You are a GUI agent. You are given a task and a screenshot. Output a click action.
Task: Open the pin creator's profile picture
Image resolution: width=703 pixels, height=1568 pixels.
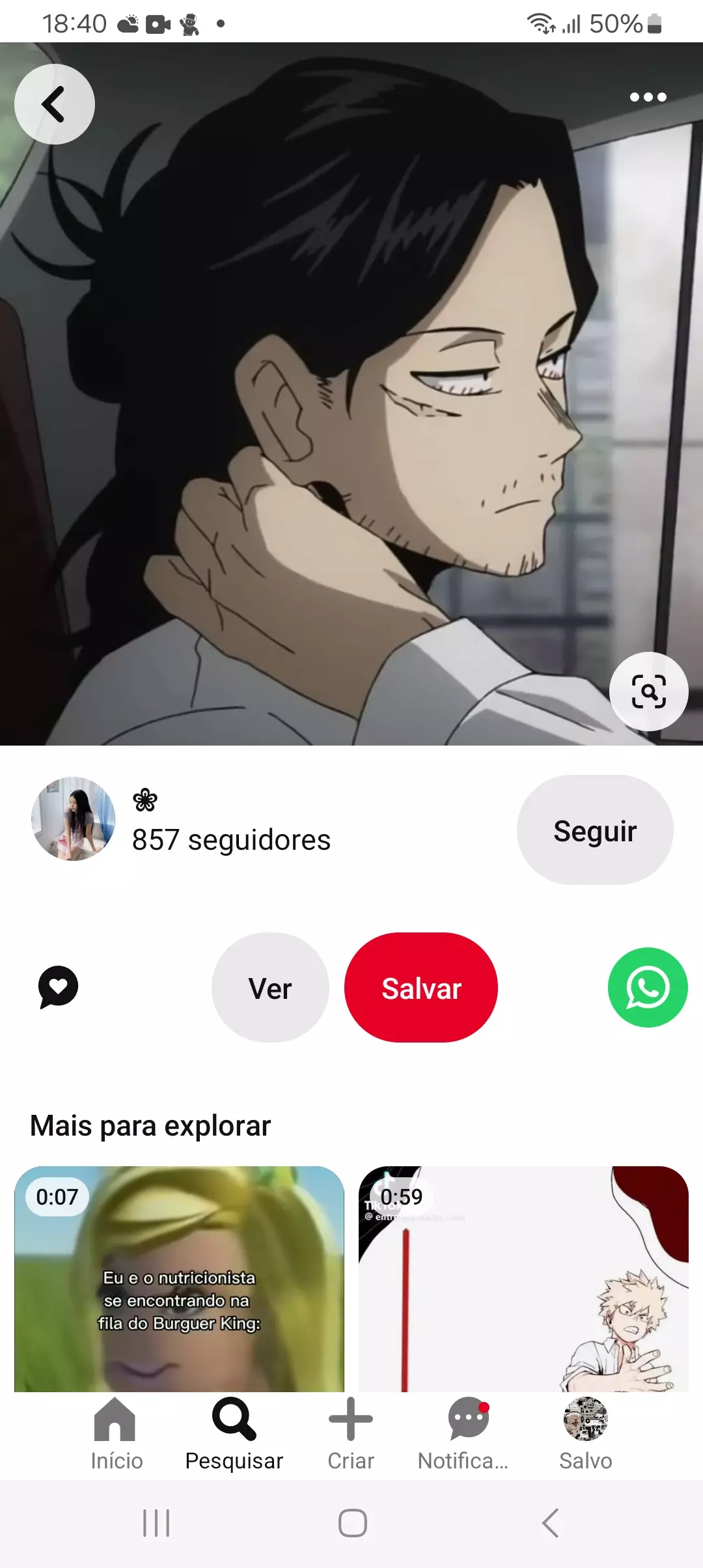[74, 819]
